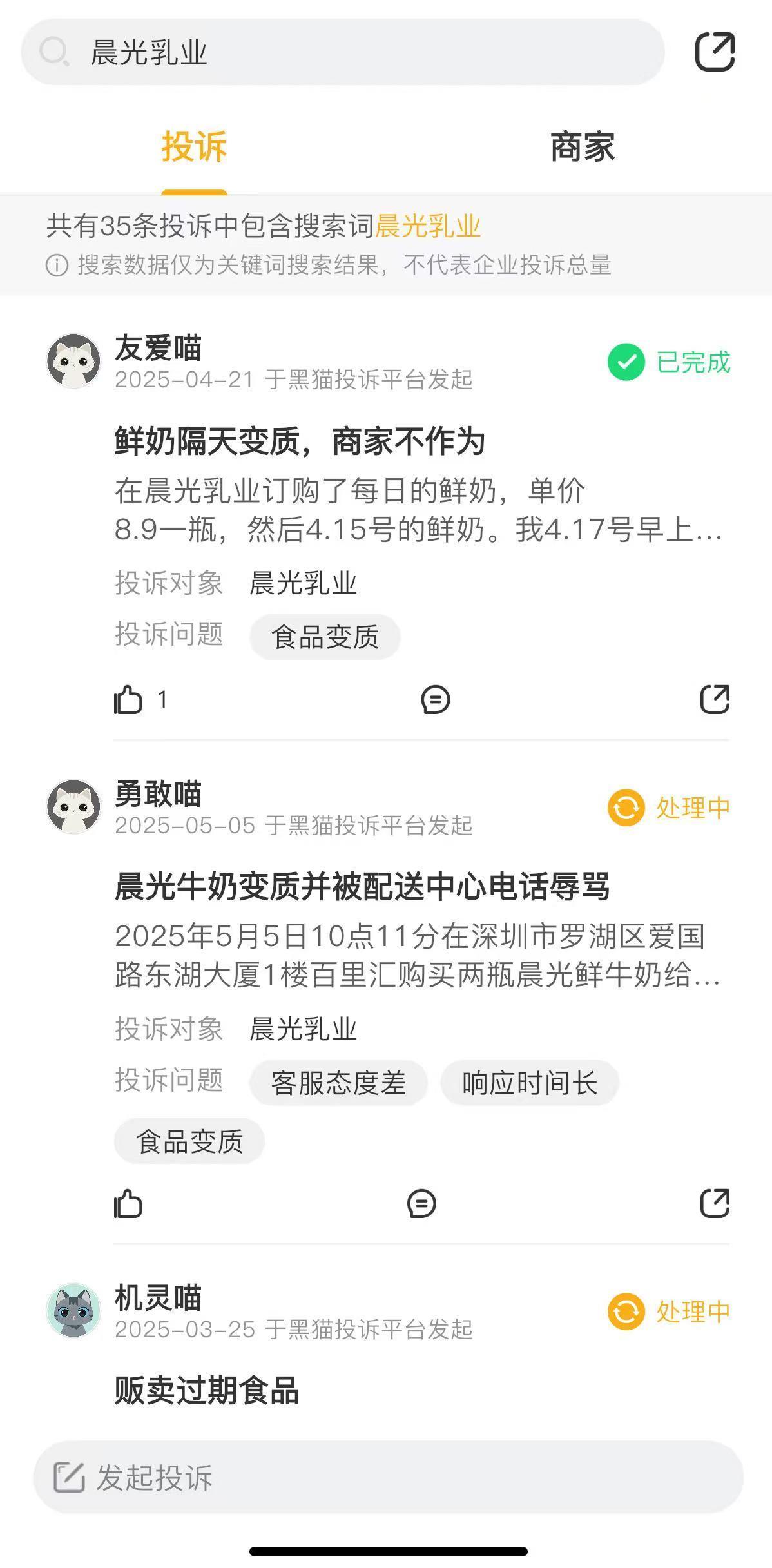
Task: Share this search results page
Action: pyautogui.click(x=715, y=52)
